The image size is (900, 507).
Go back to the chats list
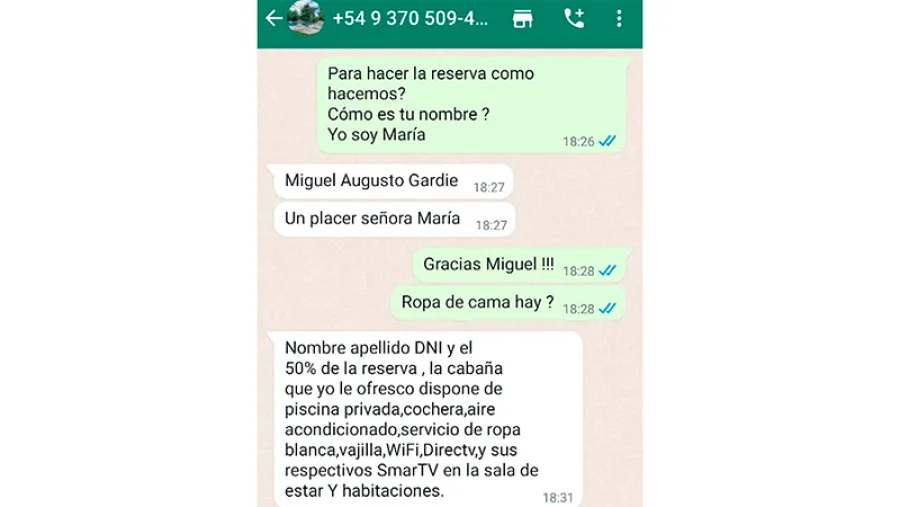pyautogui.click(x=273, y=19)
